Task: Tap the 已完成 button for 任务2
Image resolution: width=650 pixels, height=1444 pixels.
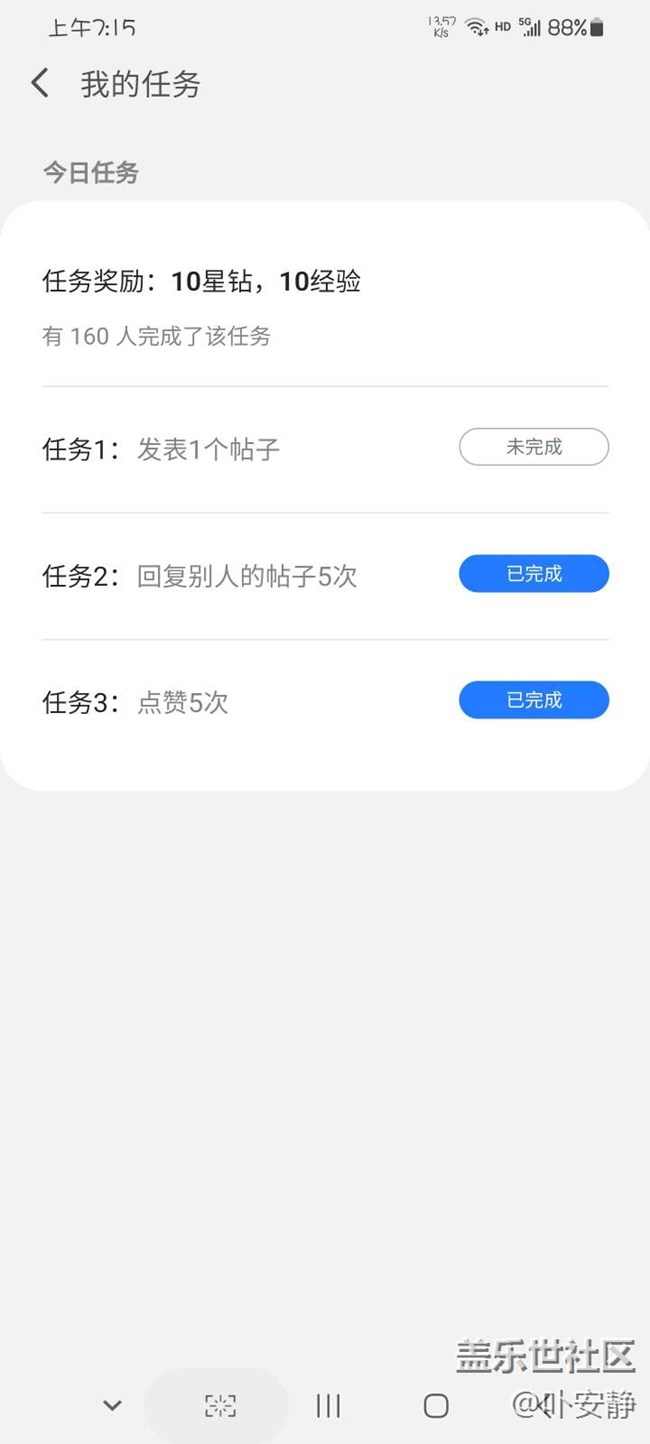Action: point(533,574)
